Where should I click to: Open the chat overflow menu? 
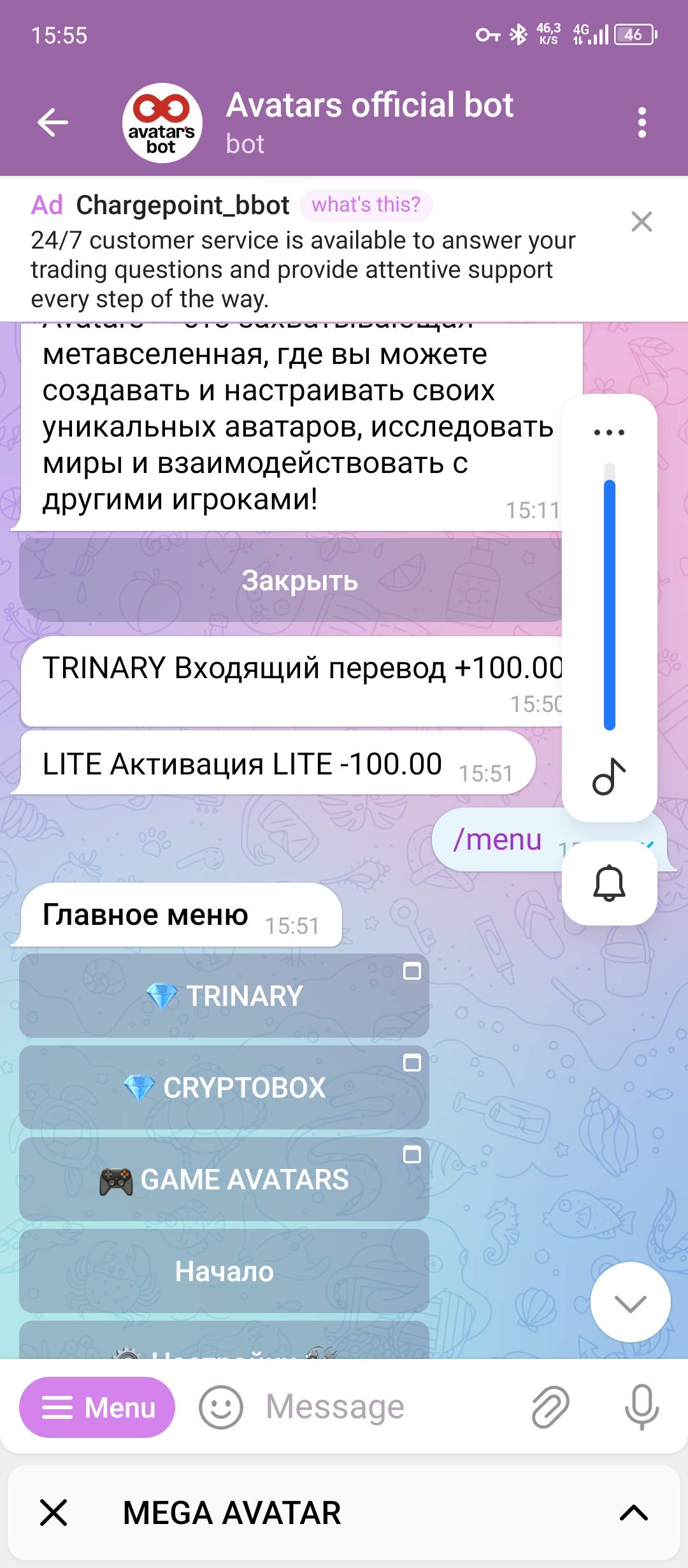click(641, 122)
